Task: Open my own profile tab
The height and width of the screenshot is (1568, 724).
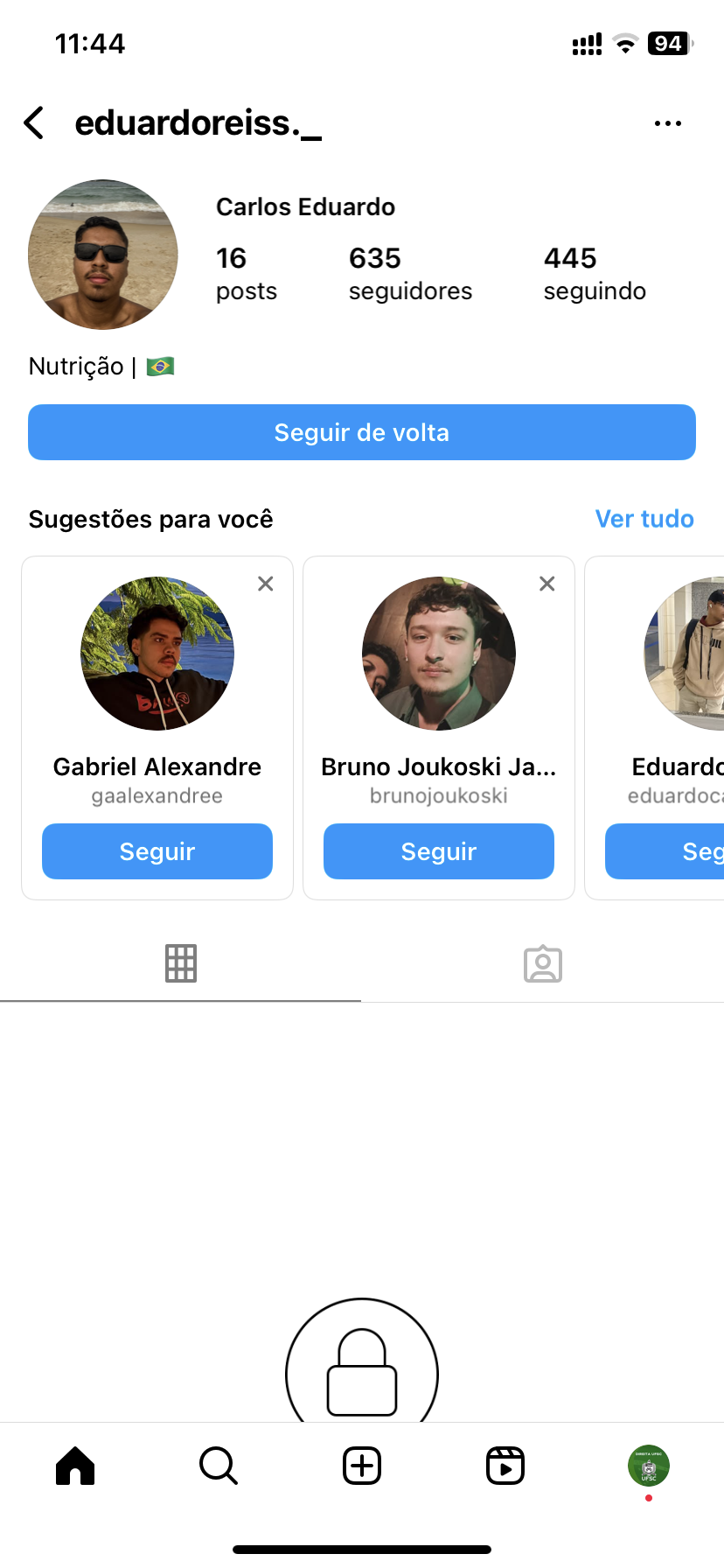Action: point(649,1466)
